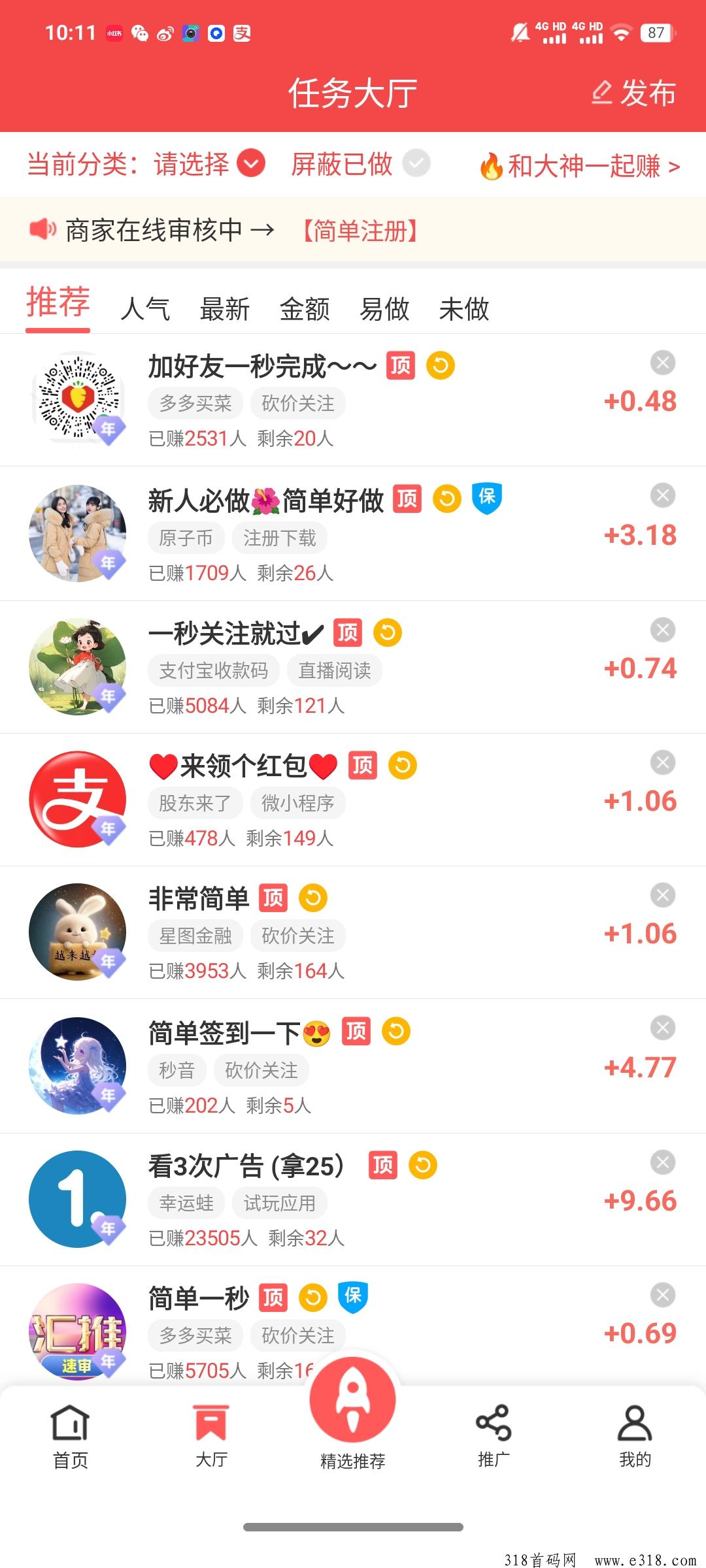Switch to the 最新 tab
The width and height of the screenshot is (706, 1568).
tap(225, 308)
